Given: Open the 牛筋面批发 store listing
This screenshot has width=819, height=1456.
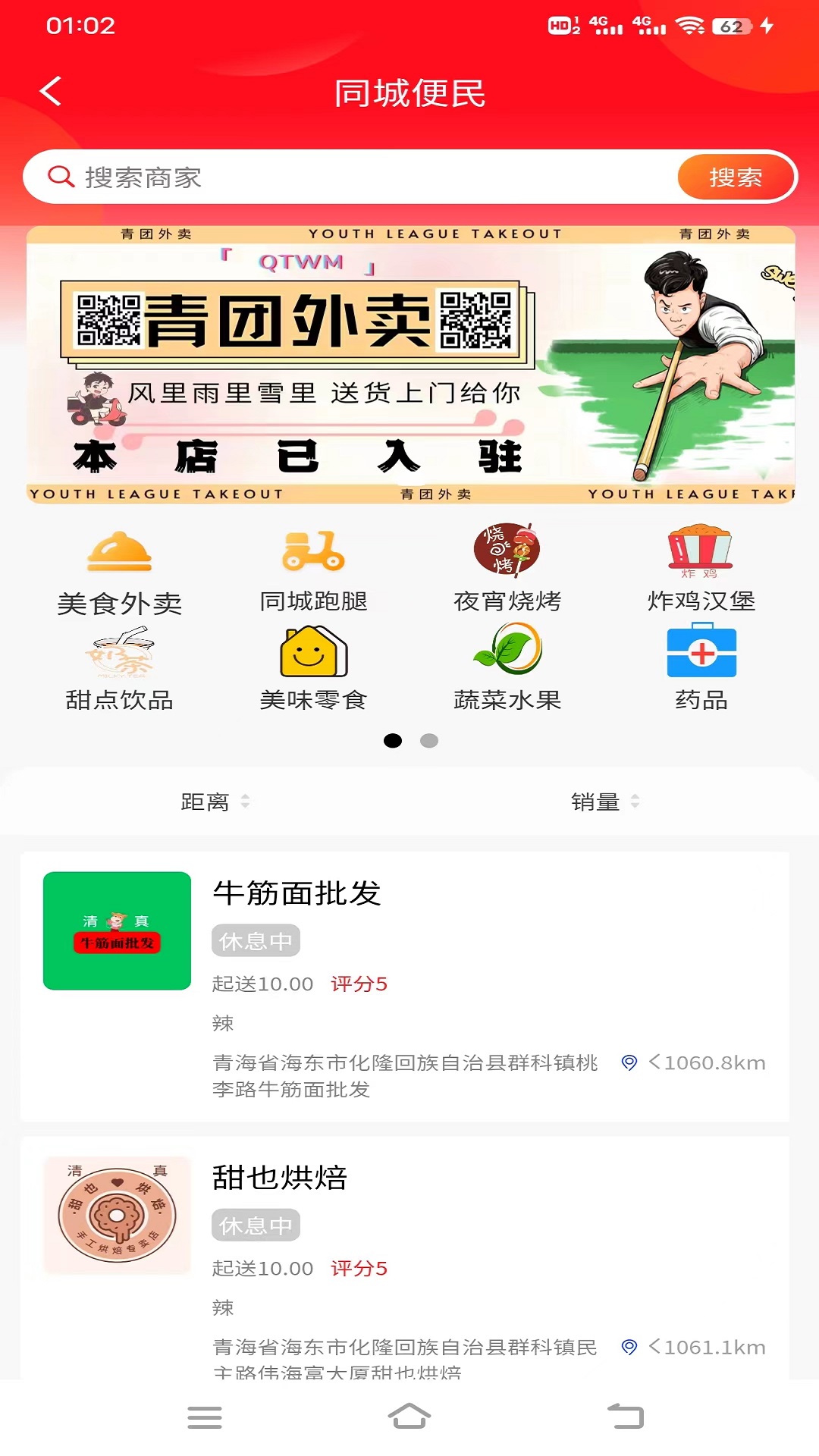Looking at the screenshot, I should coord(296,895).
